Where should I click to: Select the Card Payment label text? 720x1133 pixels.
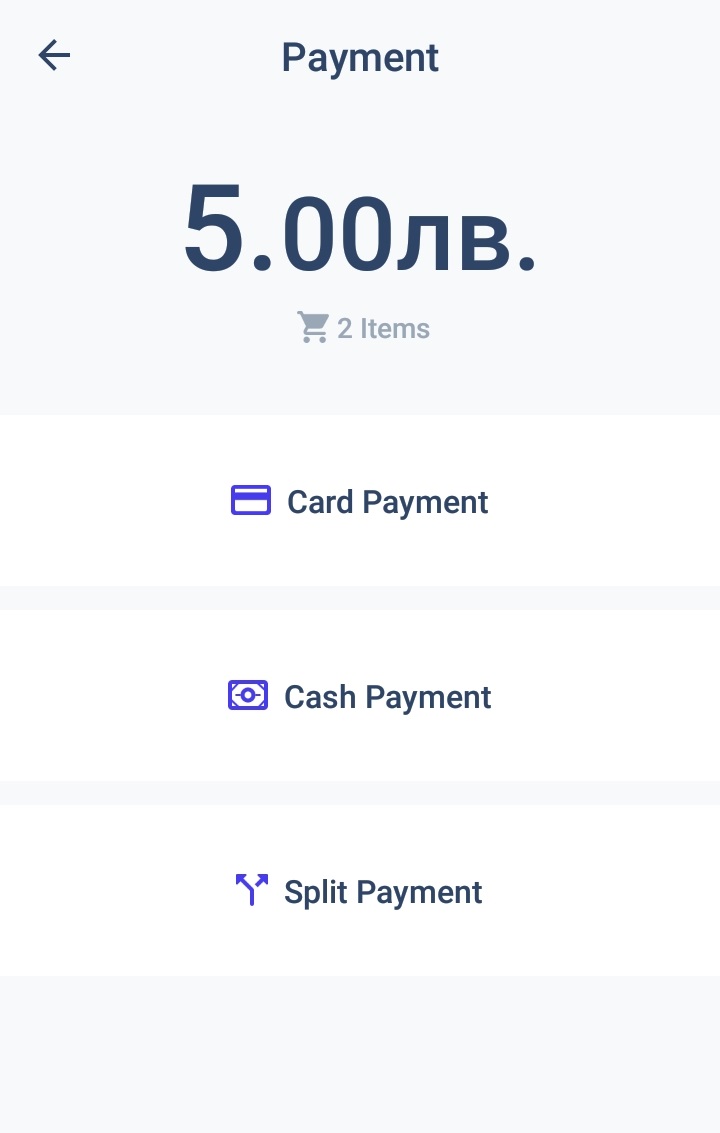tap(387, 501)
